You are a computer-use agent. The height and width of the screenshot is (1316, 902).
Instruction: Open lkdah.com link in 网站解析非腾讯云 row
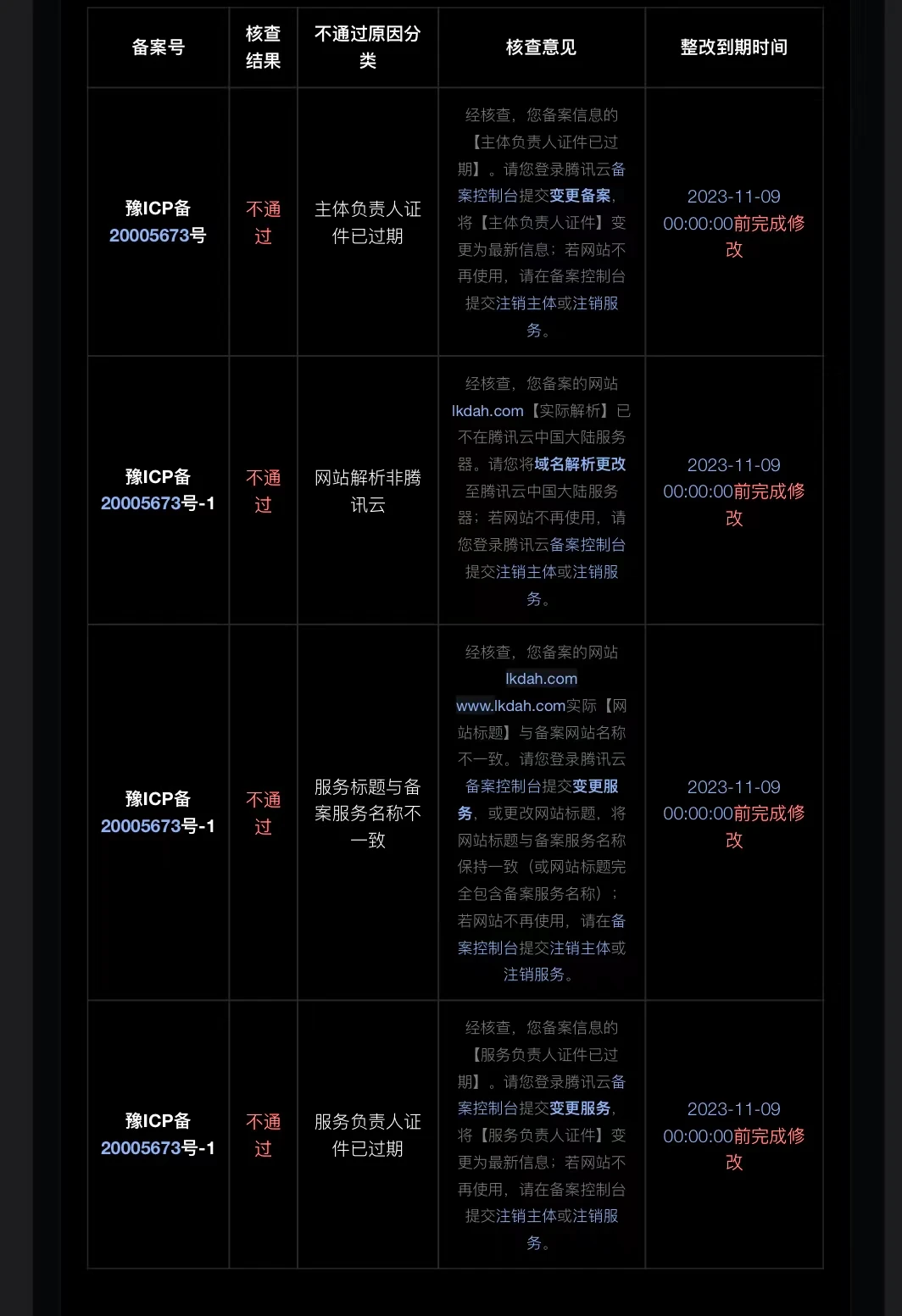487,411
